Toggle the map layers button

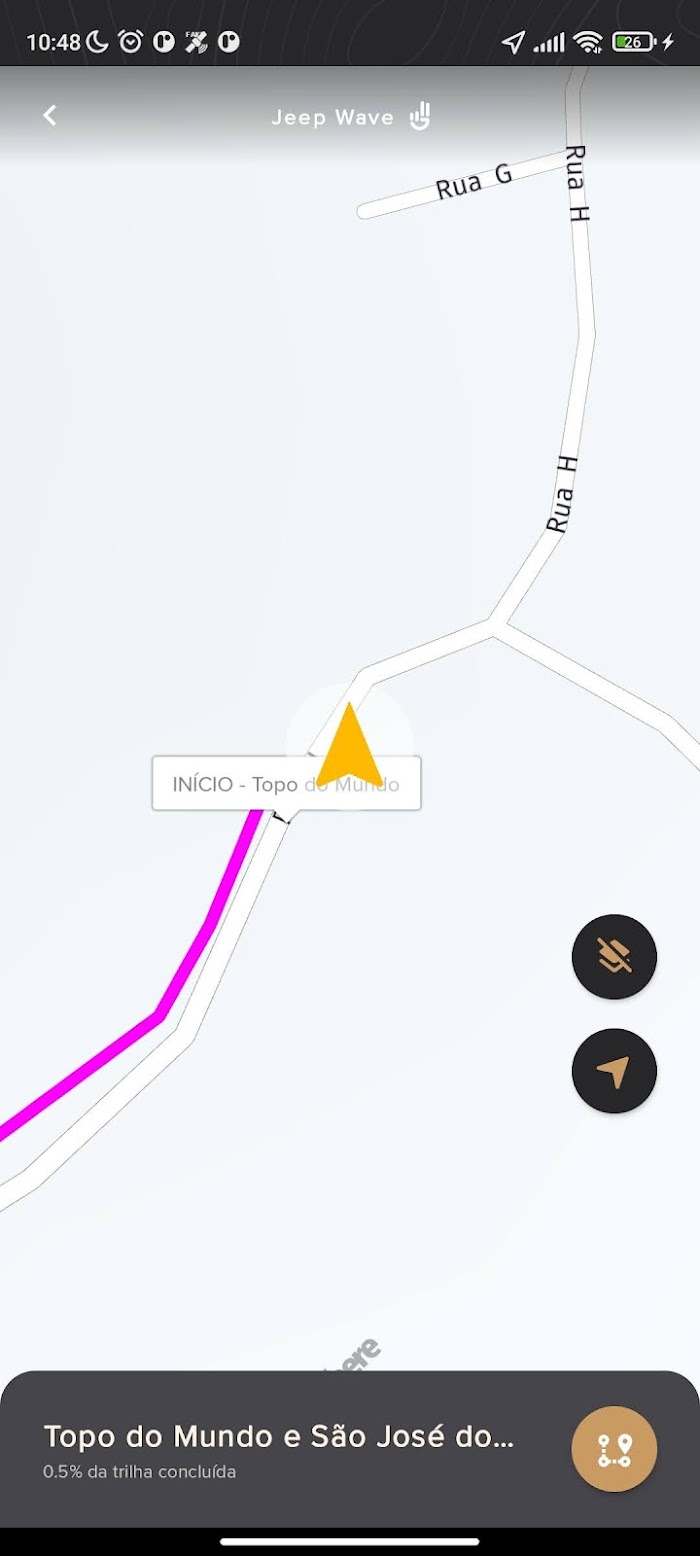coord(614,957)
